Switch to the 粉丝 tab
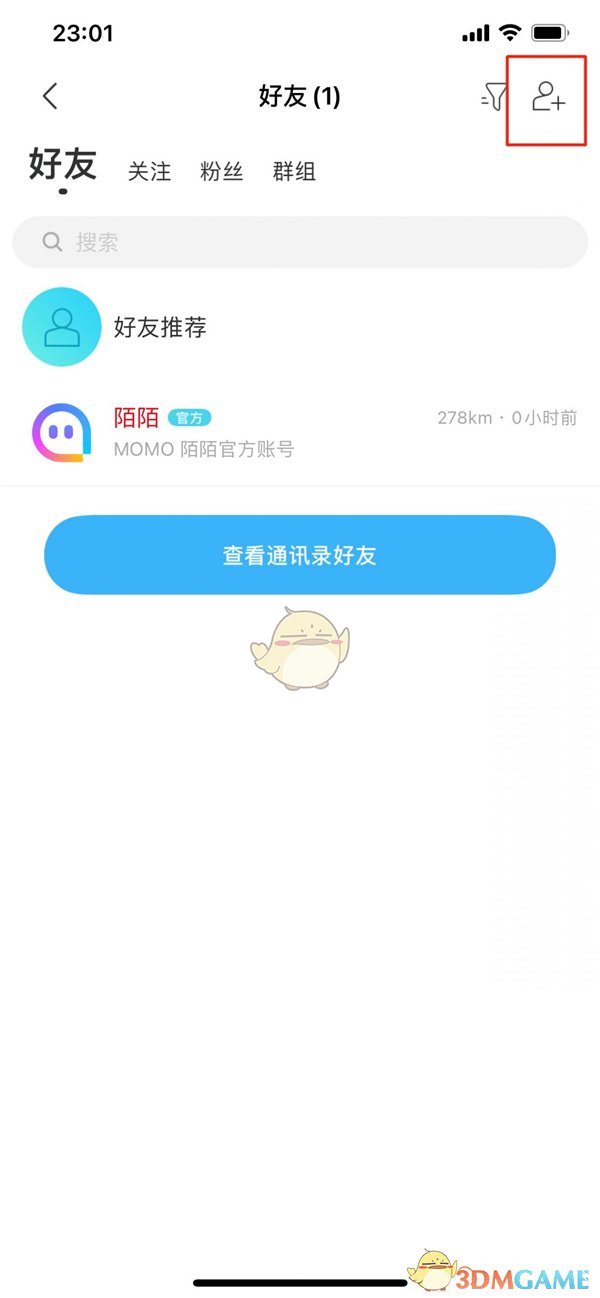 [222, 171]
